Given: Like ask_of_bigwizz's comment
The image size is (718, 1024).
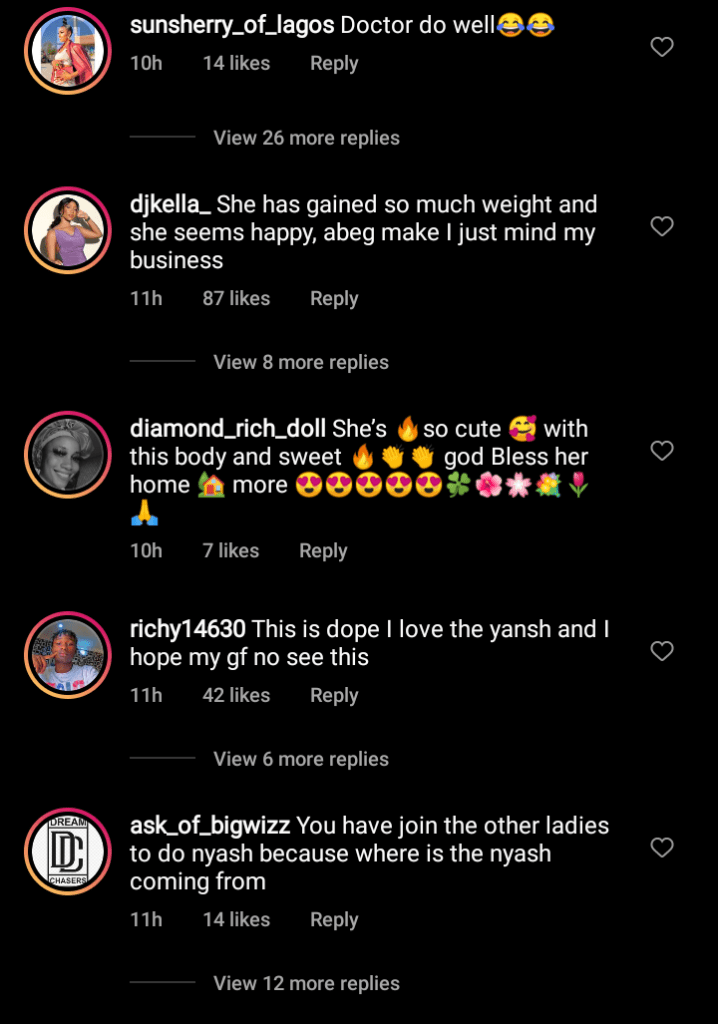Looking at the screenshot, I should 662,848.
